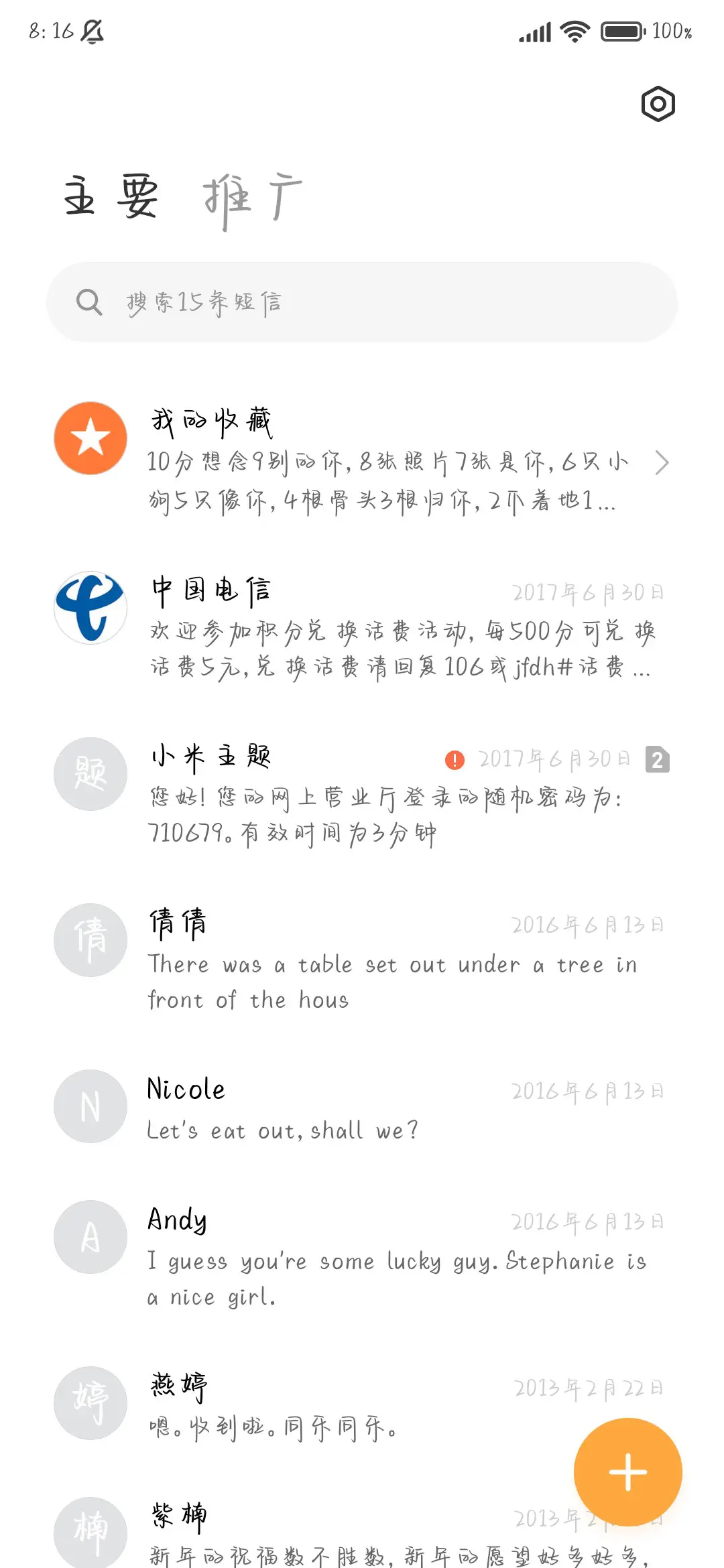Image resolution: width=724 pixels, height=1568 pixels.
Task: Expand the 我的收藏 favorites chevron
Action: coord(663,462)
